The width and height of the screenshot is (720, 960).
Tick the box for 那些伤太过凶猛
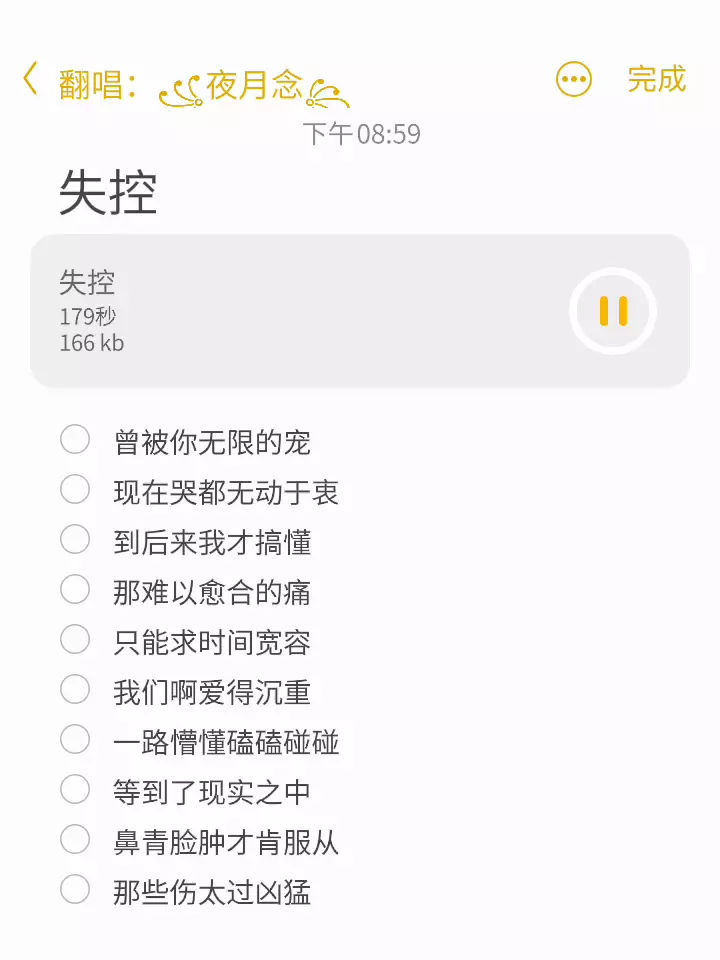point(75,889)
